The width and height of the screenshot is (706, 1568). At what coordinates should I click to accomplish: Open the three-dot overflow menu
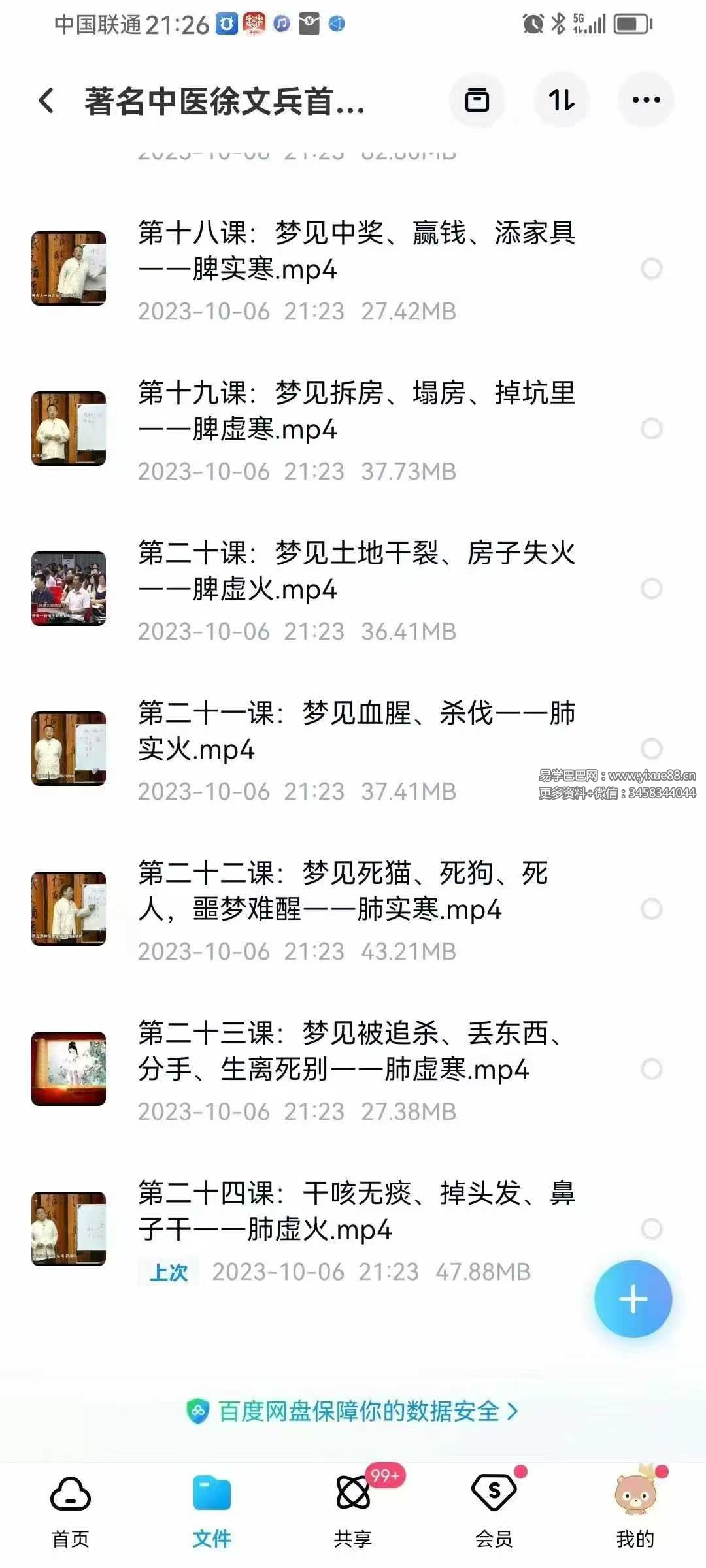[646, 101]
